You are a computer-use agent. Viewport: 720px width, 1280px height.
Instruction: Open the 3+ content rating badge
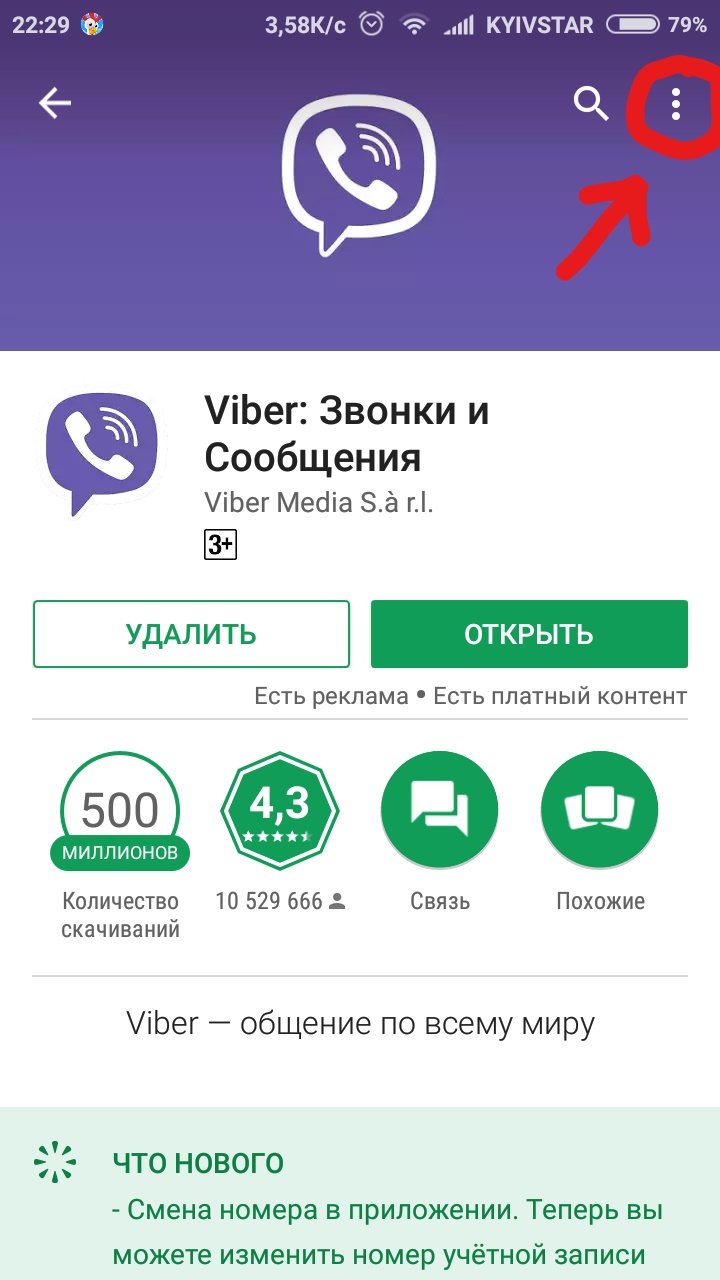220,545
